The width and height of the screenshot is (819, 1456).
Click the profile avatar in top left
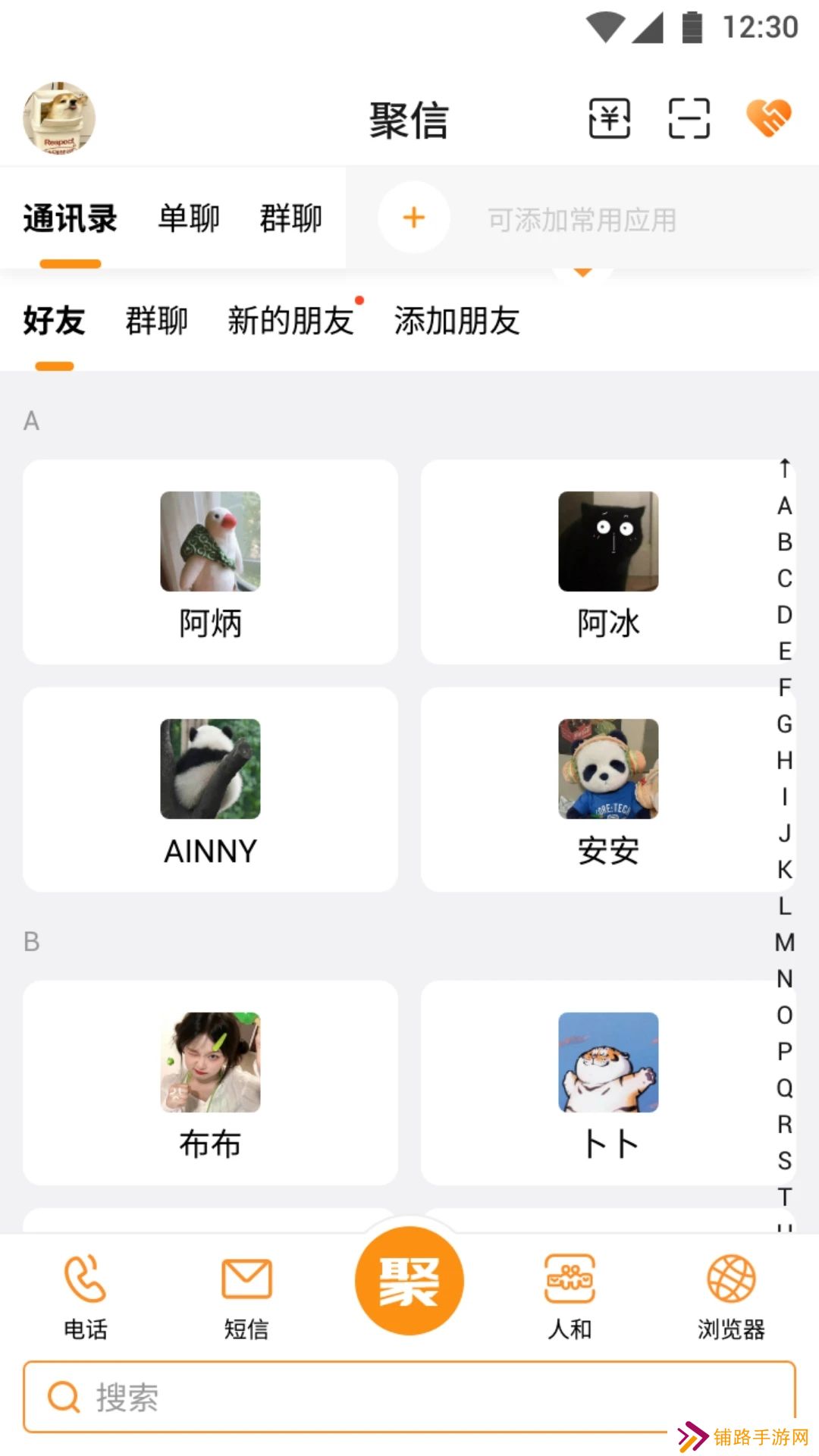(x=58, y=118)
